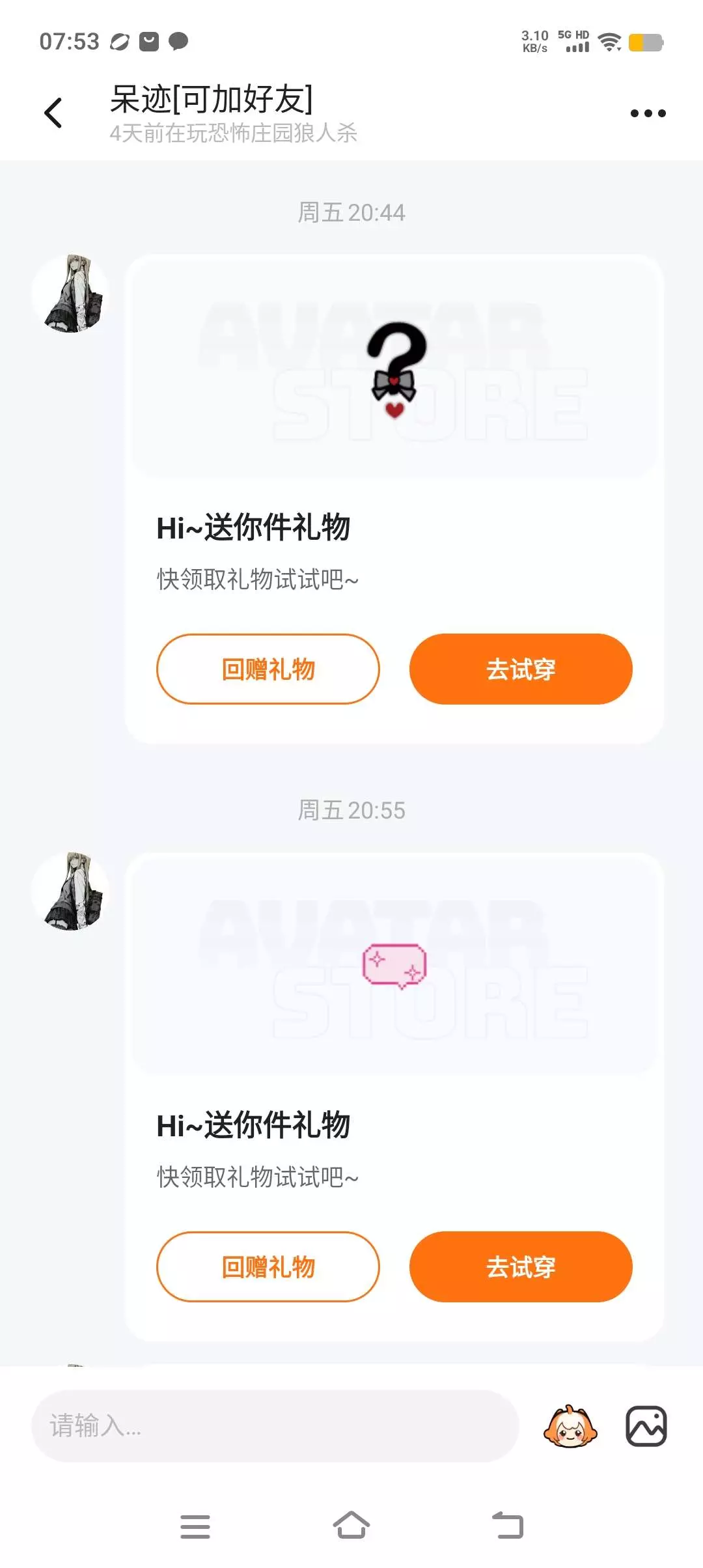Tap 回赠礼物 on the 20:44 gift card
The height and width of the screenshot is (1568, 703).
tap(268, 669)
